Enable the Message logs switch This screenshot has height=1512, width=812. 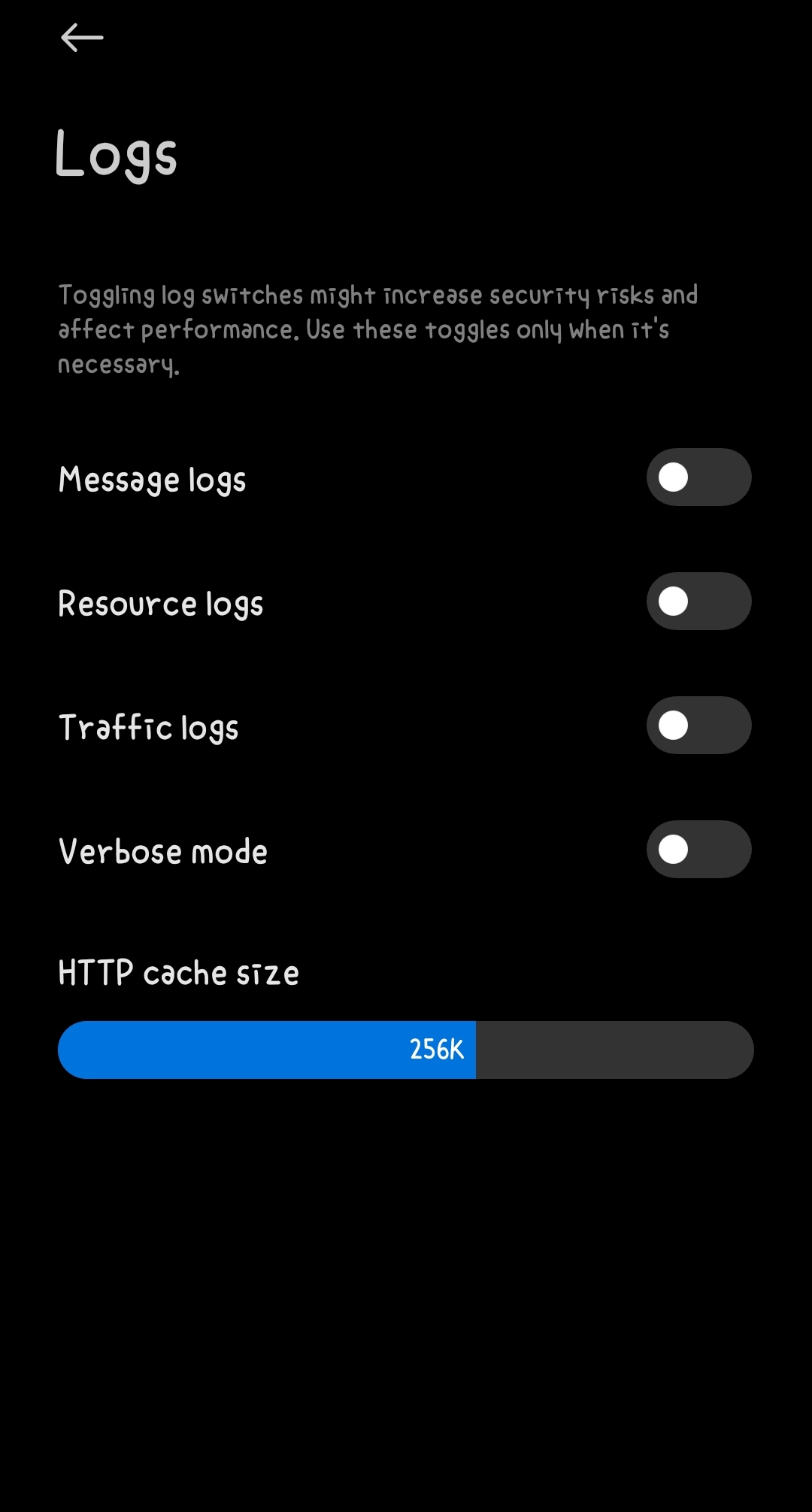tap(698, 477)
